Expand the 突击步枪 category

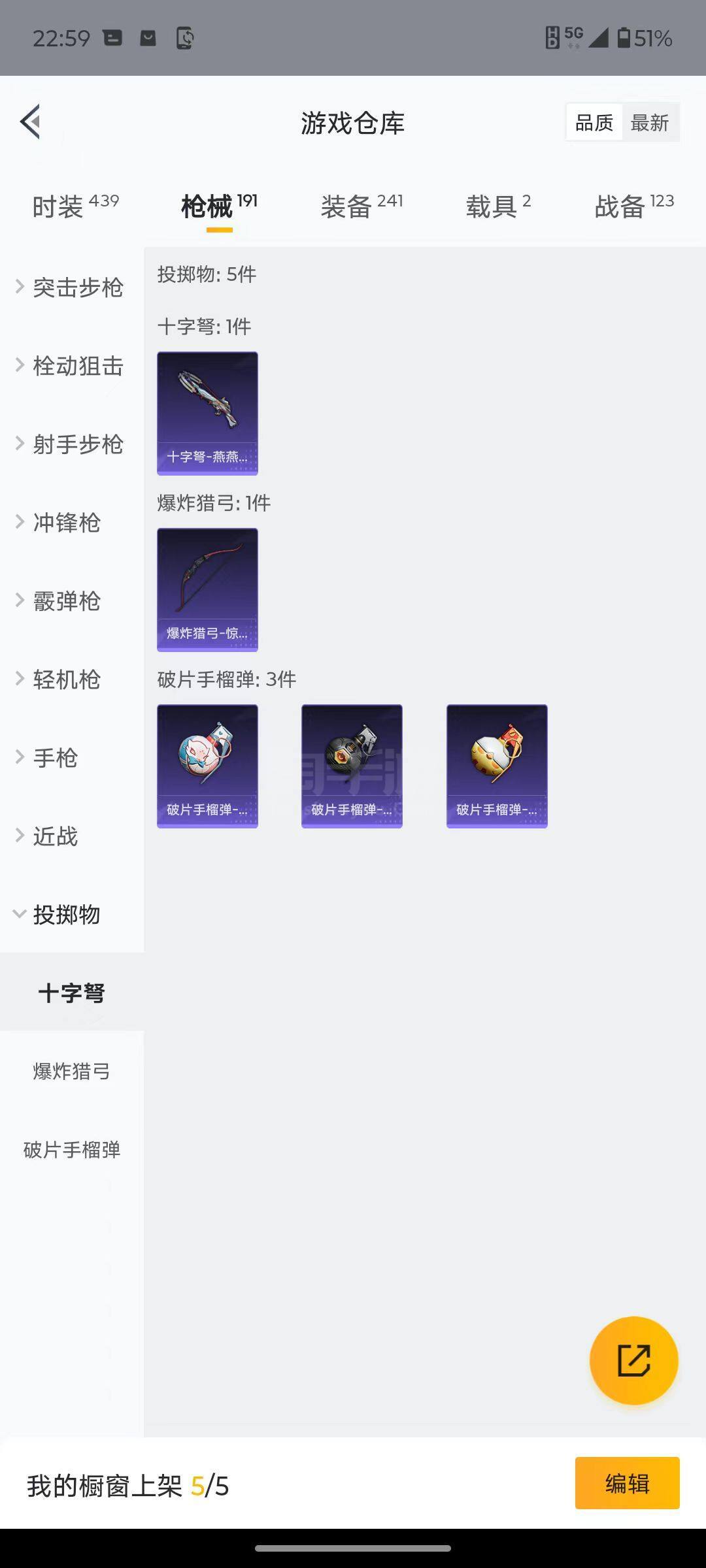pyautogui.click(x=72, y=287)
